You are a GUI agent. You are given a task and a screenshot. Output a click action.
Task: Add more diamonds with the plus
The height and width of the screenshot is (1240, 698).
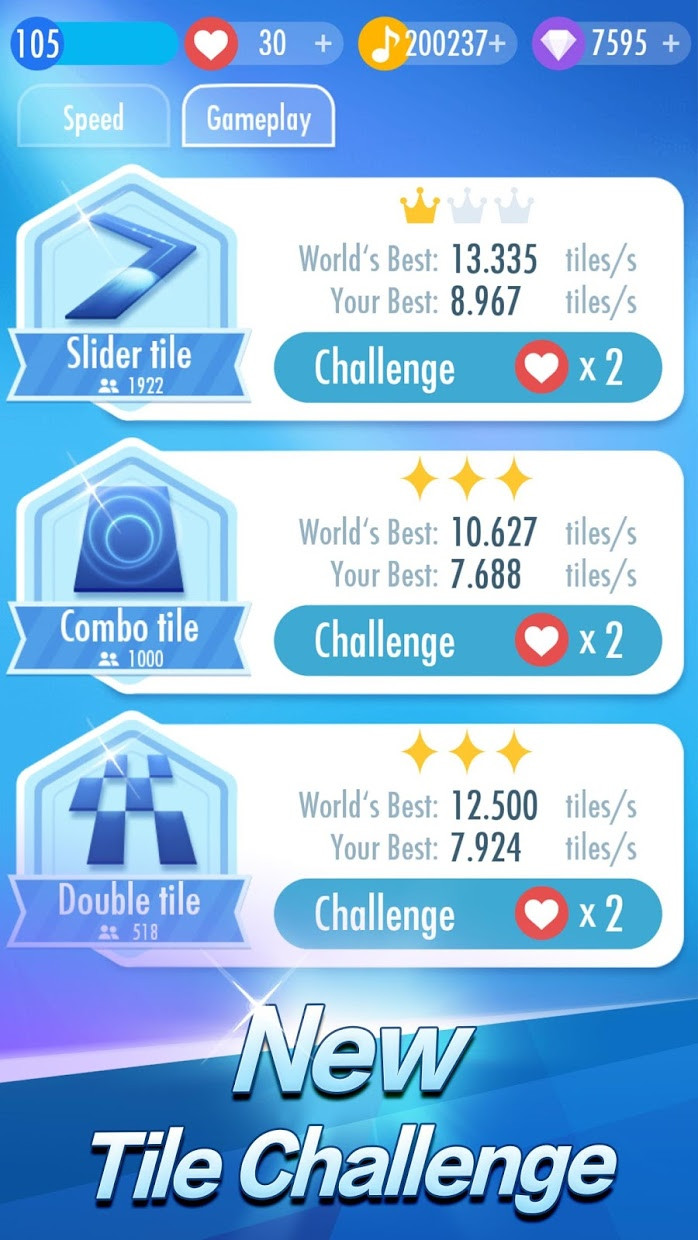(669, 44)
